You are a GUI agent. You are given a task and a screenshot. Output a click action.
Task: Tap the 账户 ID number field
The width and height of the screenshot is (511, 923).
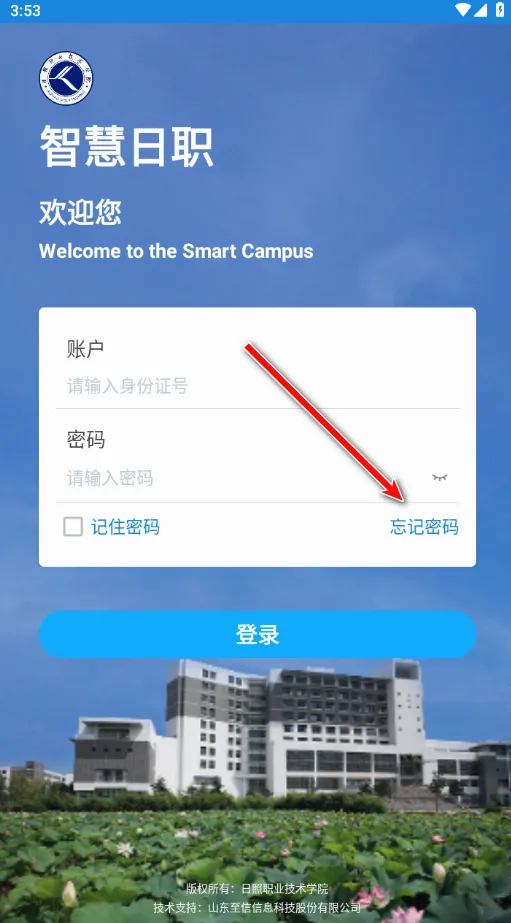point(257,387)
